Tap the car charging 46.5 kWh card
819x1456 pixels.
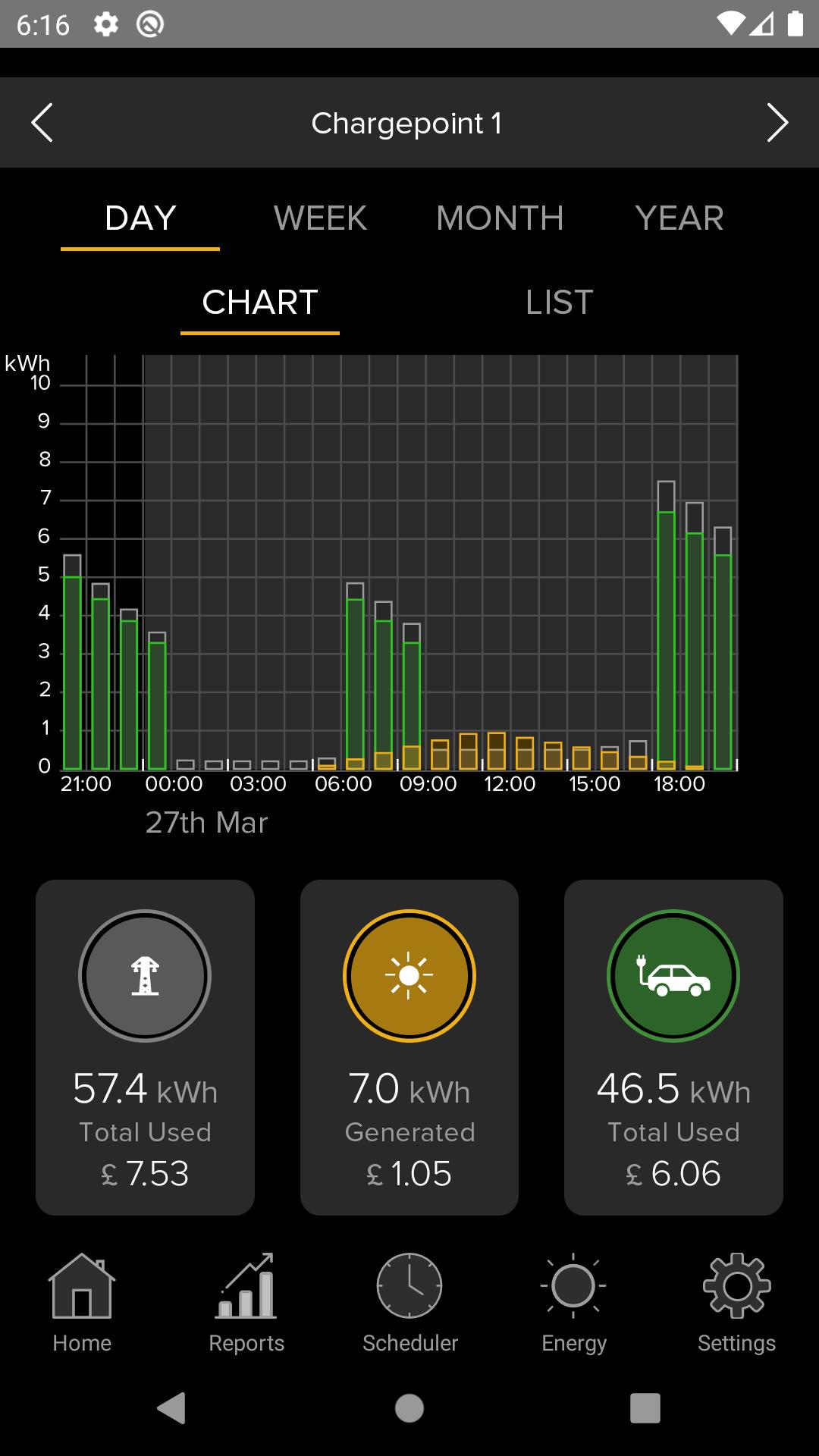tap(673, 1047)
